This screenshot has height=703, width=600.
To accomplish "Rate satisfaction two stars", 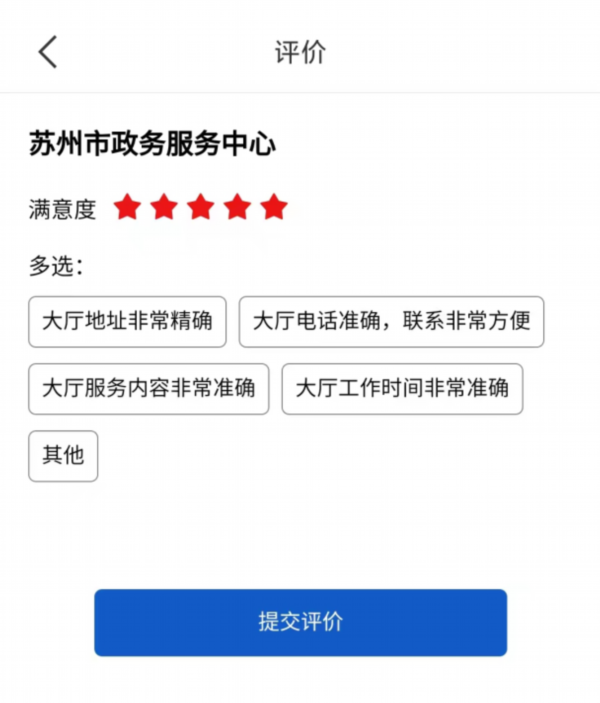I will tap(164, 208).
